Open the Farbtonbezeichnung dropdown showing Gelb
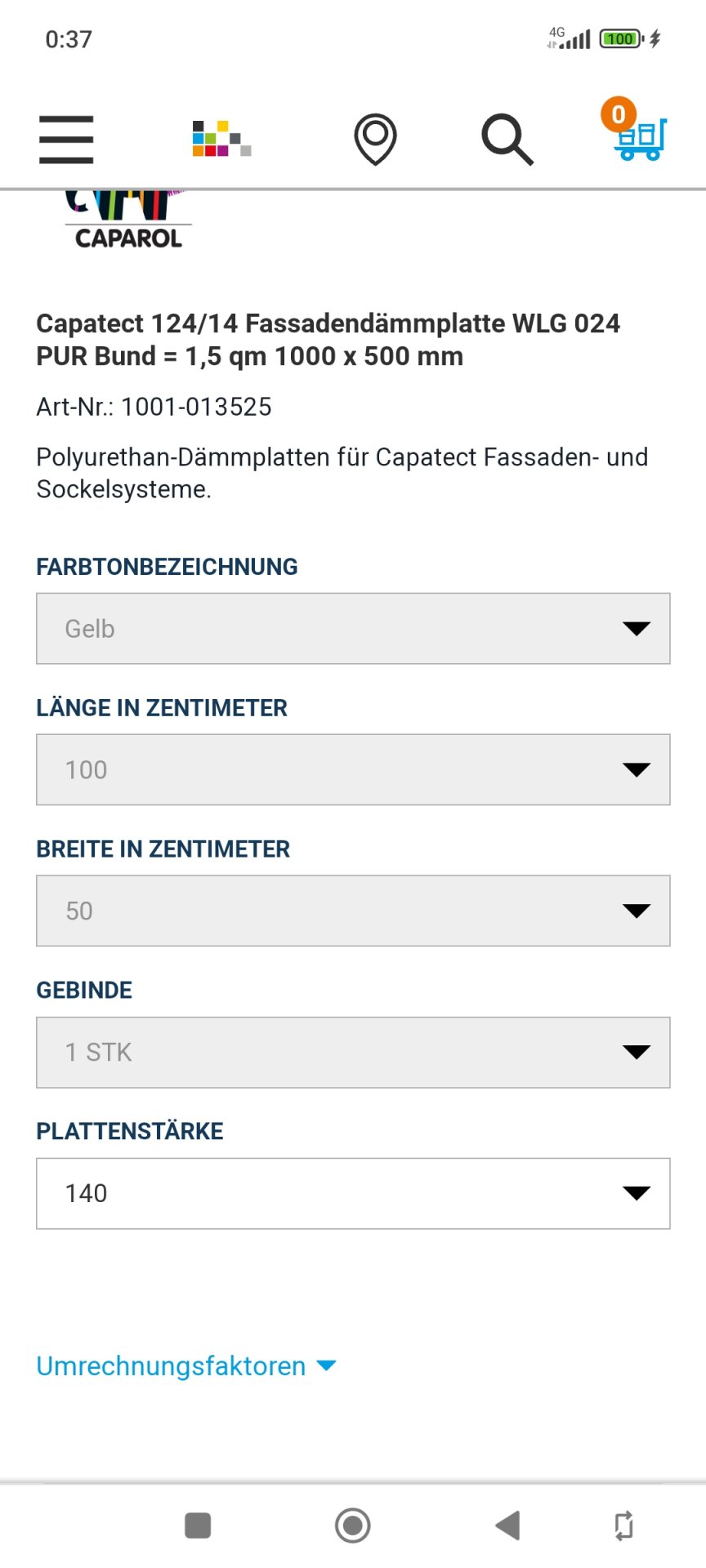706x1568 pixels. 353,629
